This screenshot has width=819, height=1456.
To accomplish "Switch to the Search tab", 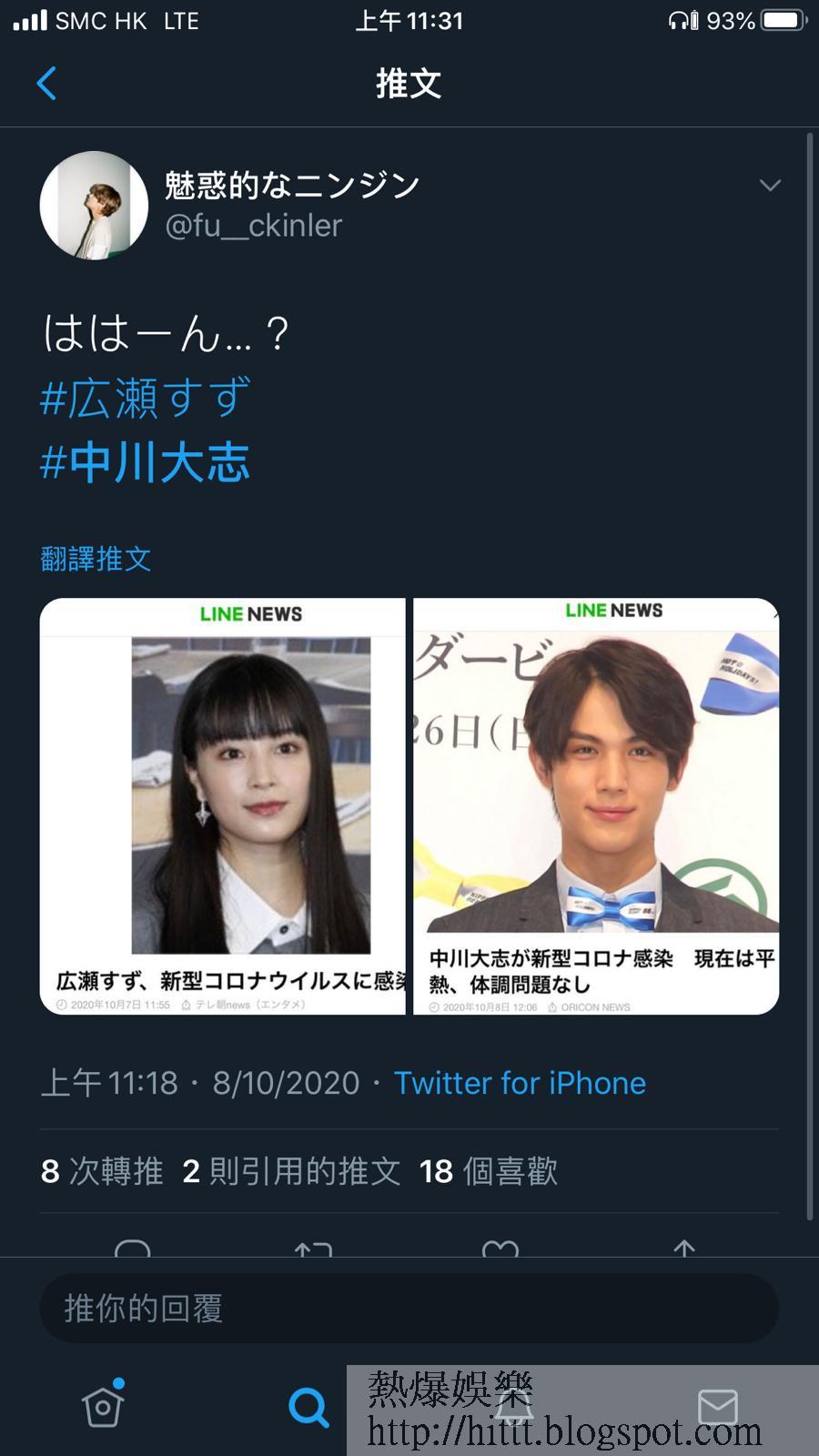I will click(308, 1408).
